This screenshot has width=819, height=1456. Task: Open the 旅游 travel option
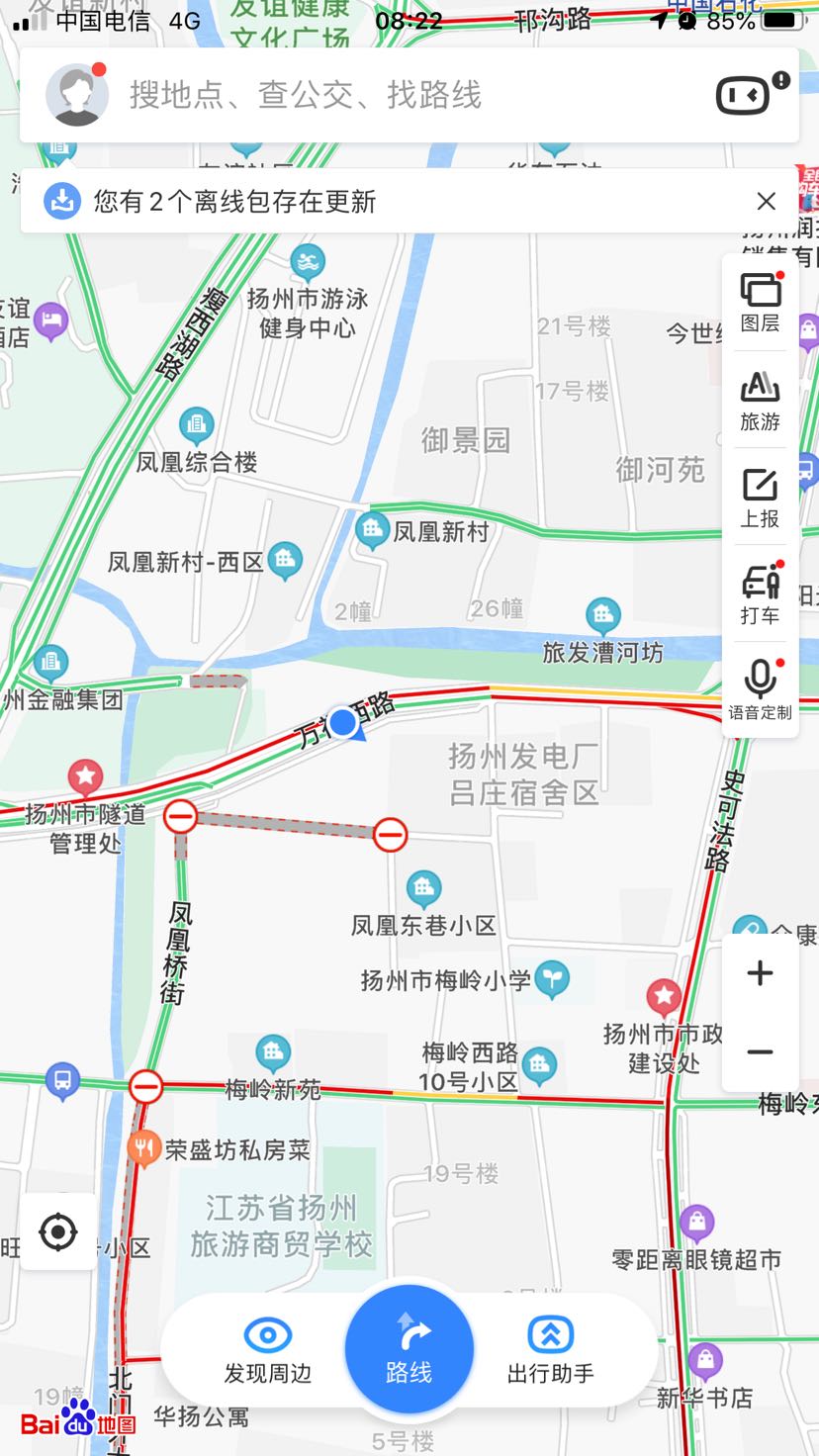(760, 400)
